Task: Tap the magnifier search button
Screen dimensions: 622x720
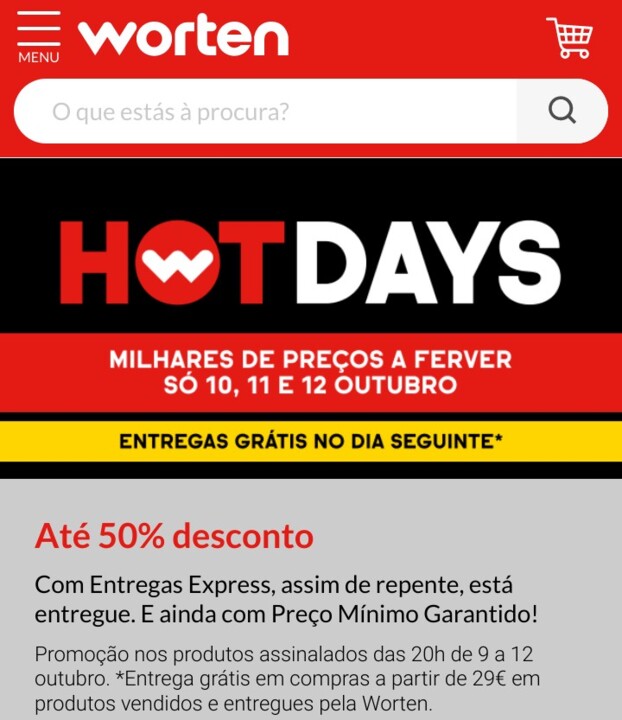Action: [562, 111]
